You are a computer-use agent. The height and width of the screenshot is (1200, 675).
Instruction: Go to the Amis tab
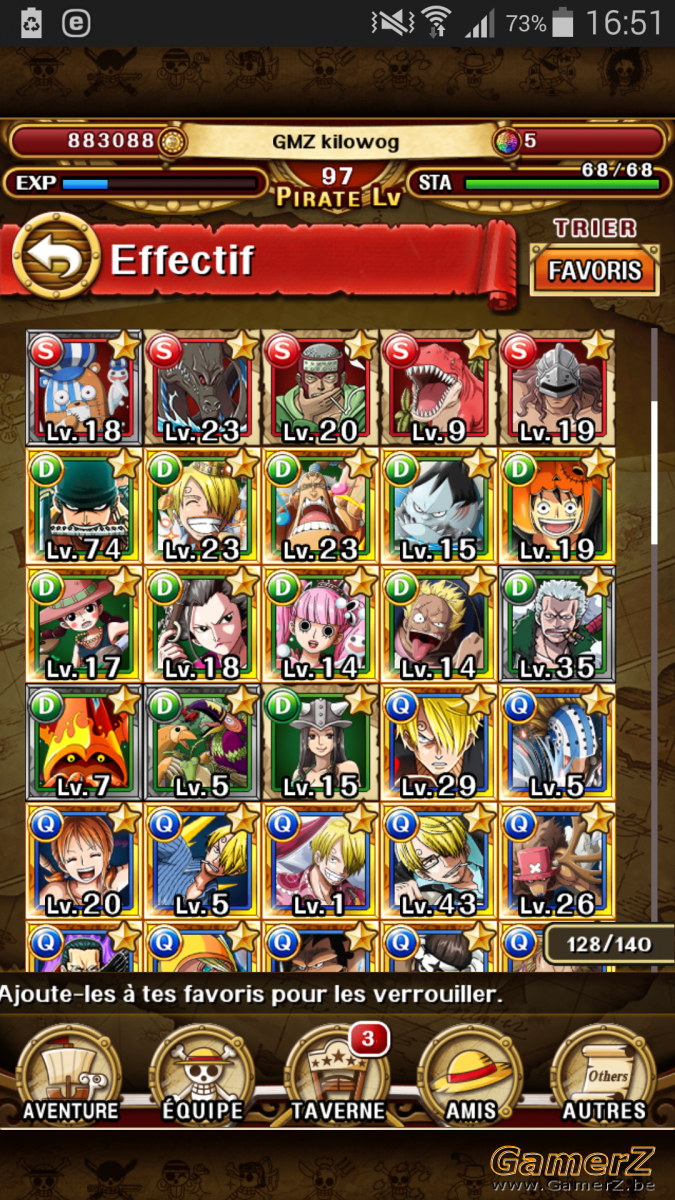470,1073
